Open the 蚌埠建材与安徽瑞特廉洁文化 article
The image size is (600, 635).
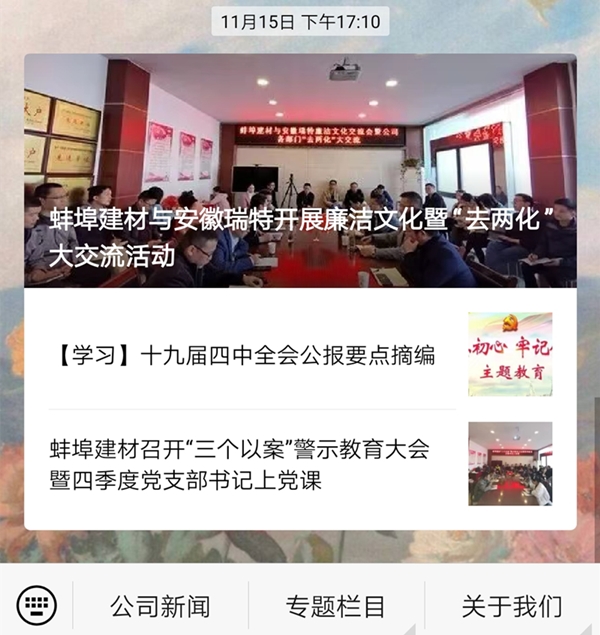point(300,172)
